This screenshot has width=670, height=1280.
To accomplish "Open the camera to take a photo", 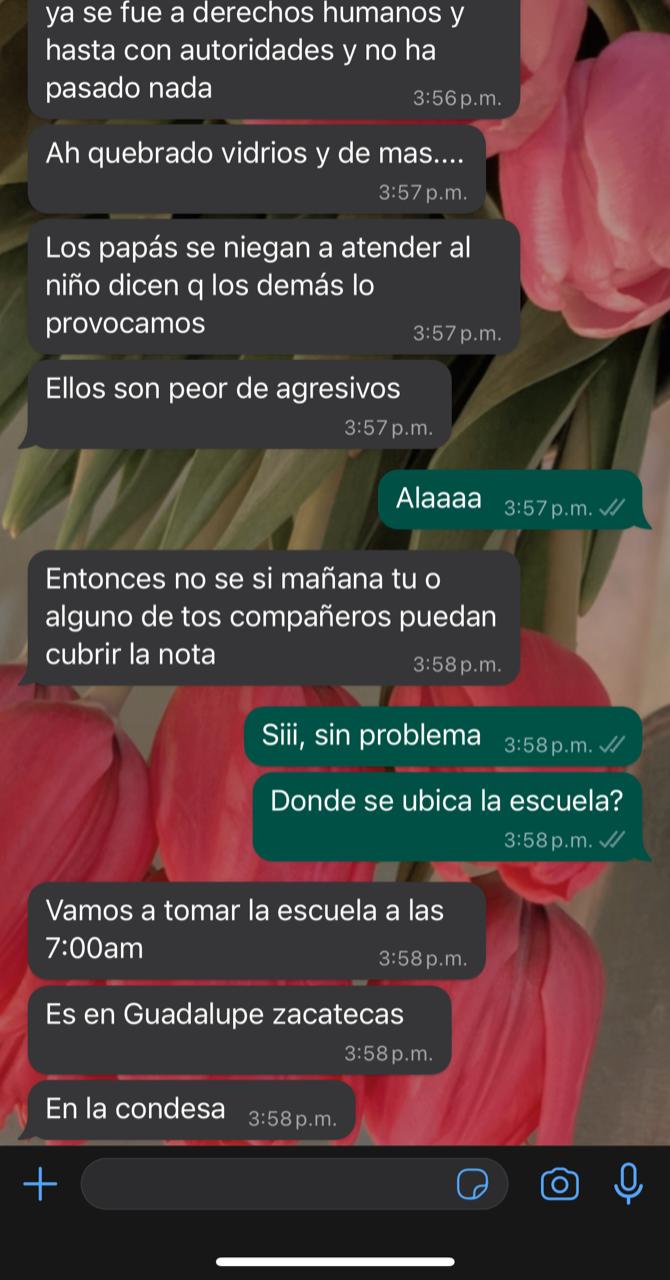I will tap(559, 1185).
